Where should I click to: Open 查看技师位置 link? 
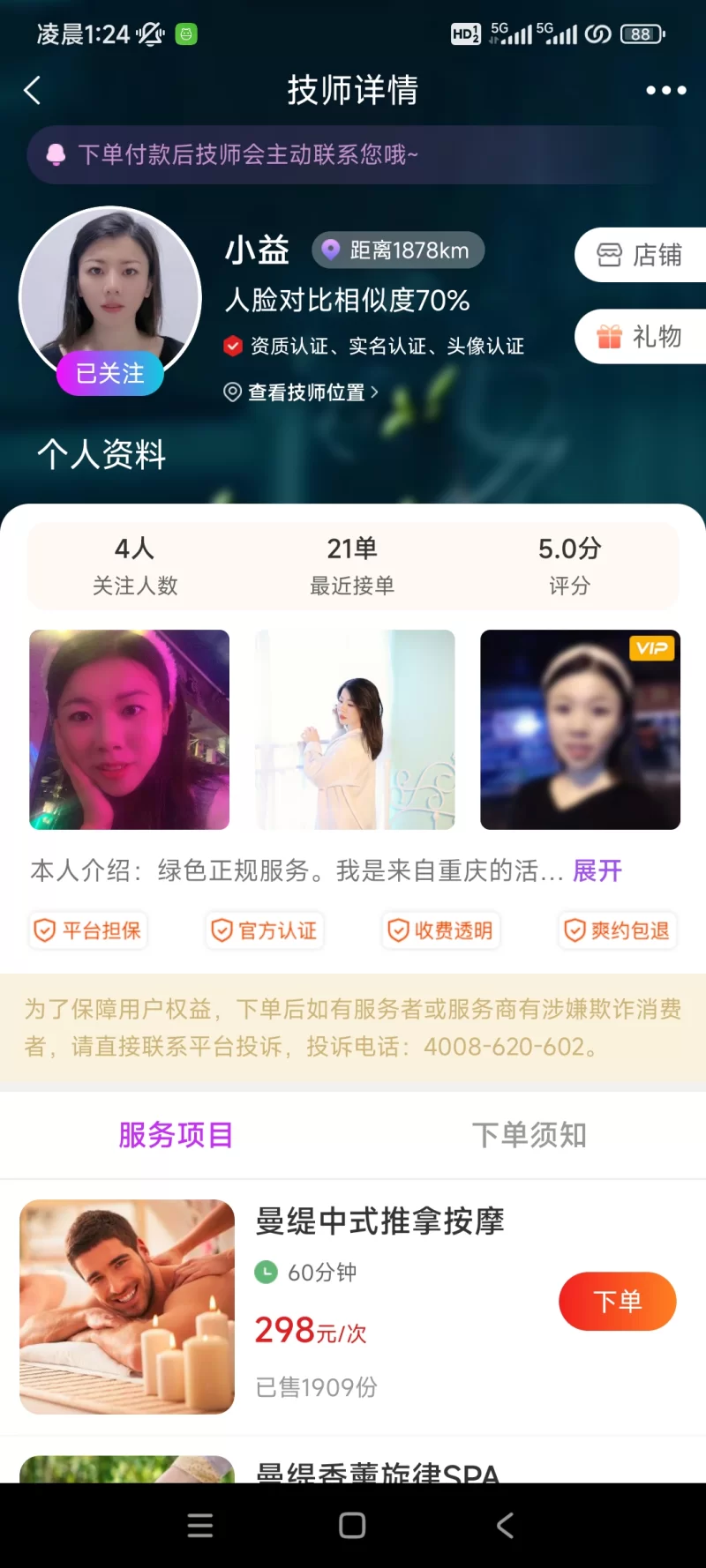tap(301, 392)
